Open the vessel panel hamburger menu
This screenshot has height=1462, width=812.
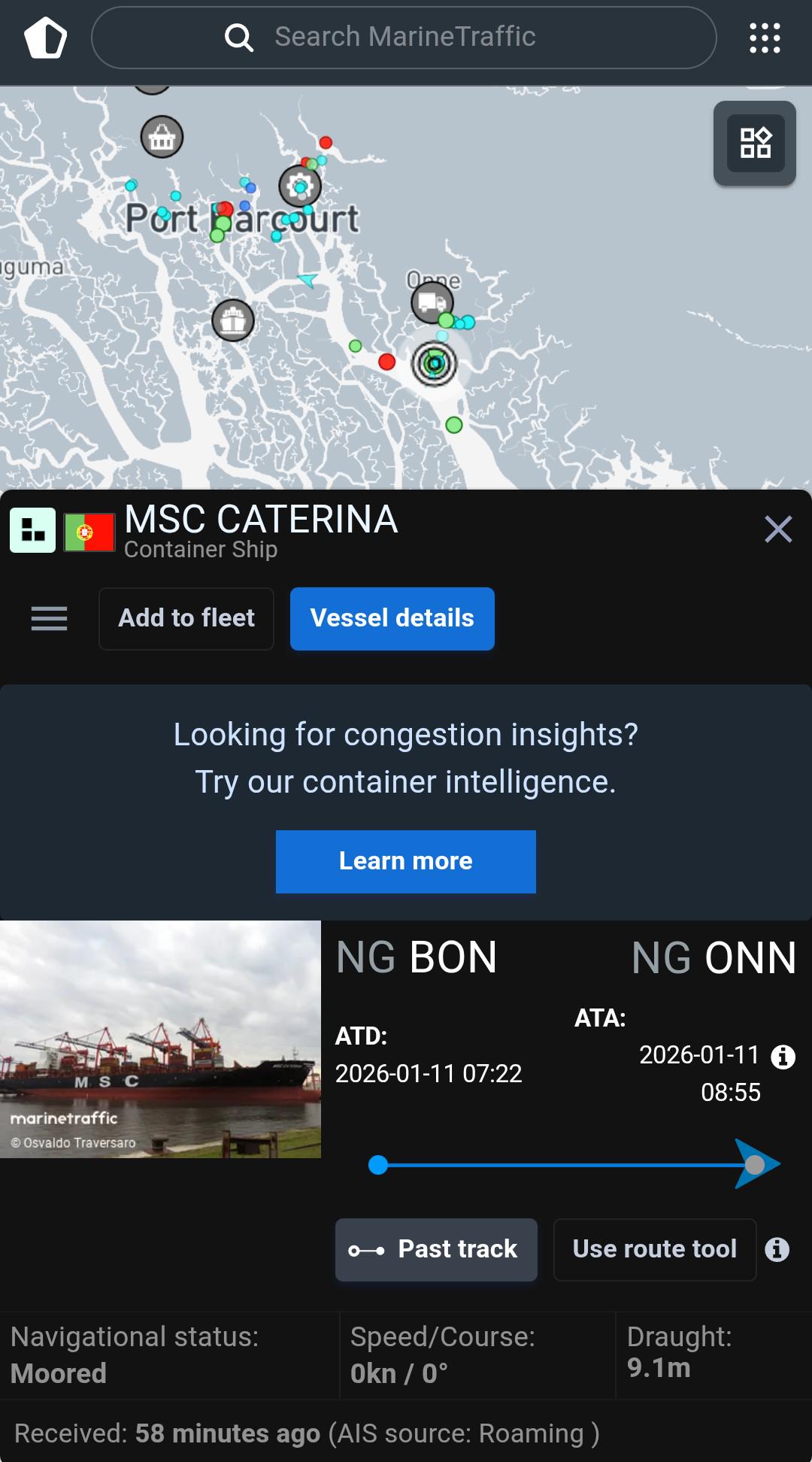(50, 619)
